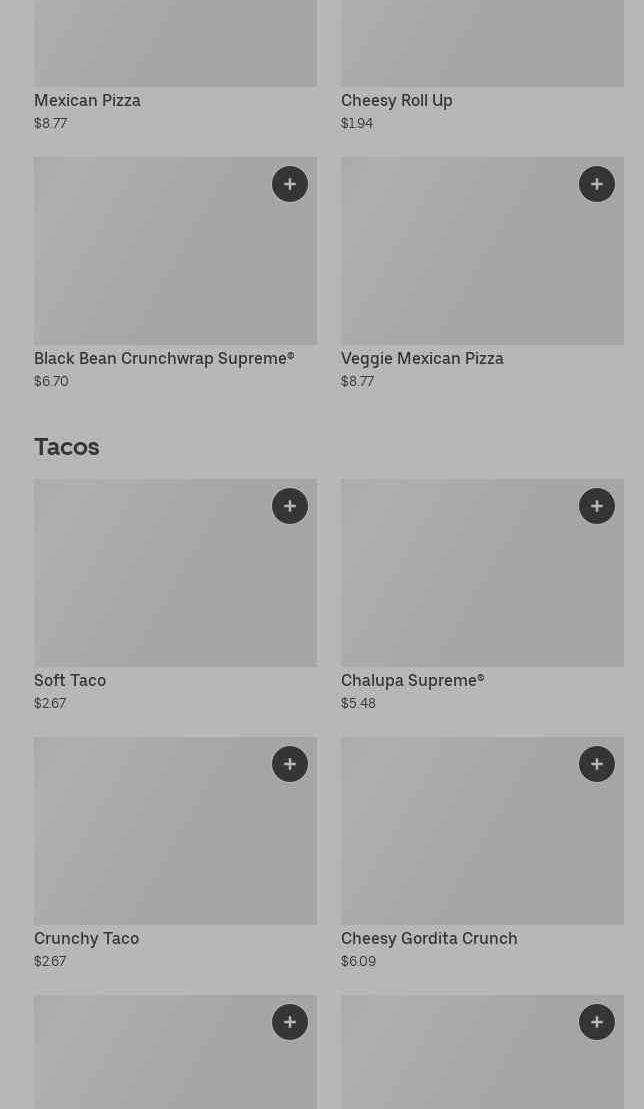644x1109 pixels.
Task: Open the Cheesy Roll Up item
Action: (x=397, y=100)
